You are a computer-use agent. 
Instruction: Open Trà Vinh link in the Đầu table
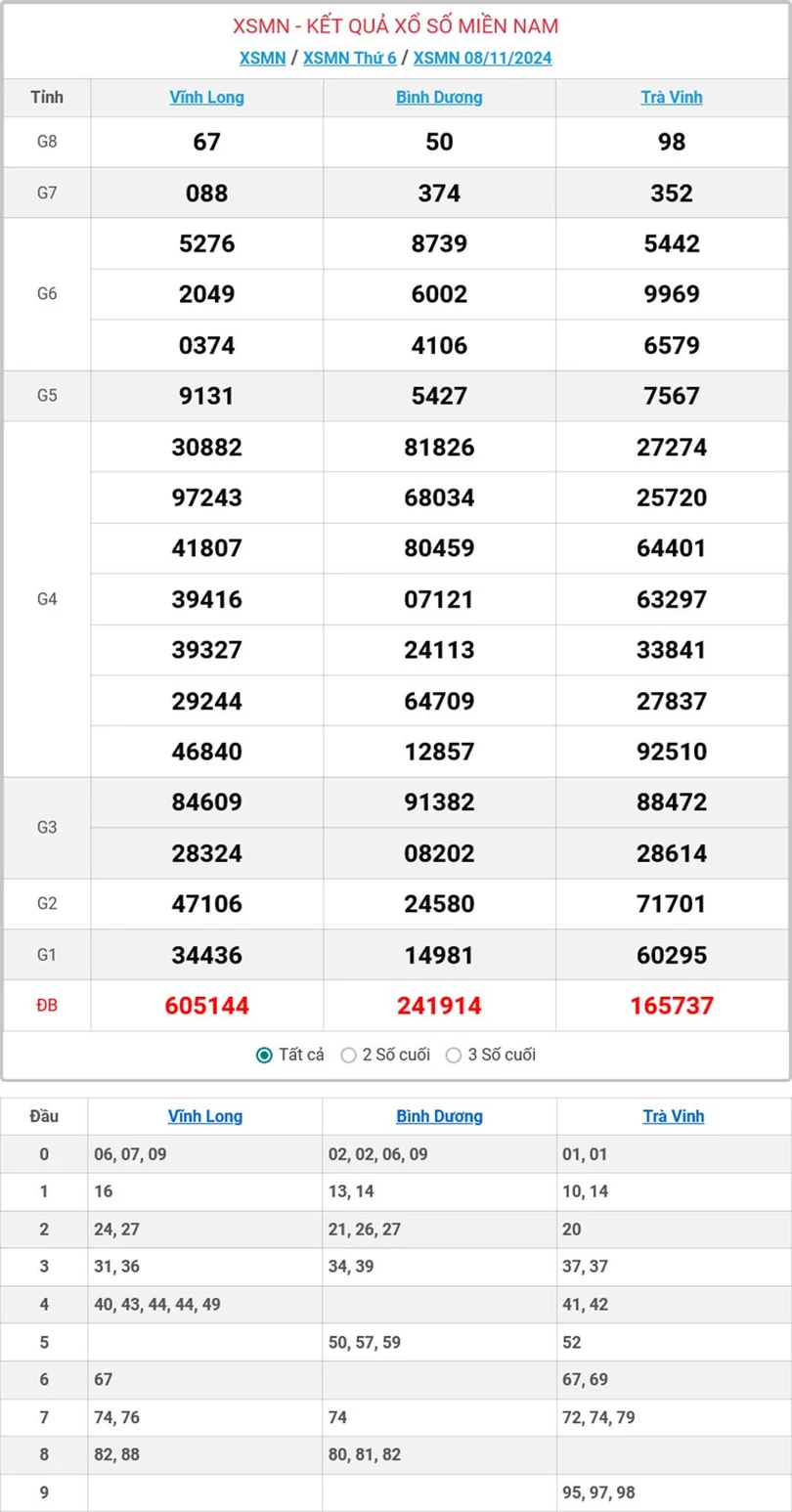tap(674, 1116)
